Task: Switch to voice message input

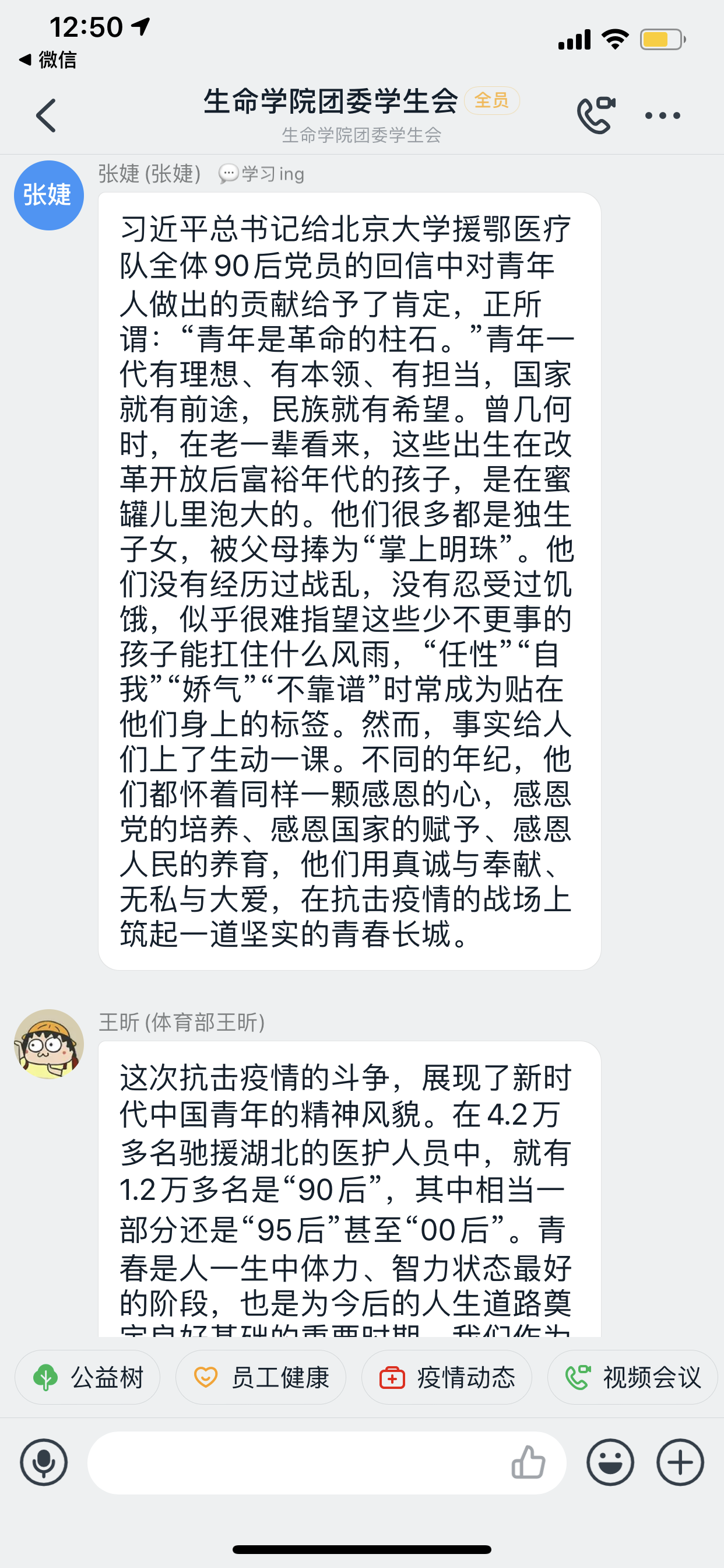Action: tap(44, 1462)
